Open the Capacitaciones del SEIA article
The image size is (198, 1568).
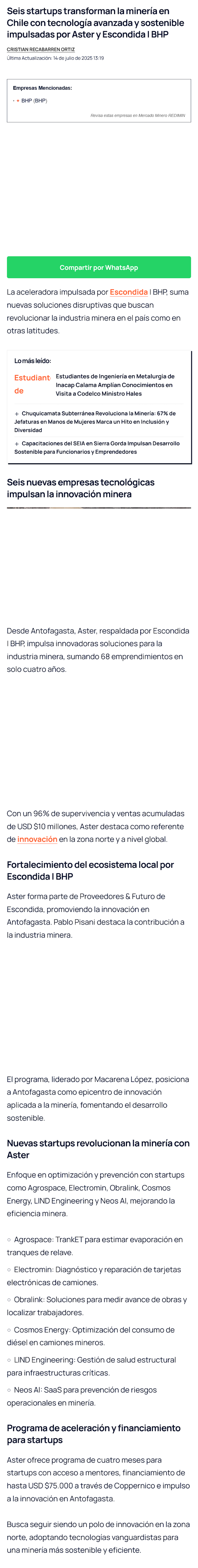(x=98, y=447)
